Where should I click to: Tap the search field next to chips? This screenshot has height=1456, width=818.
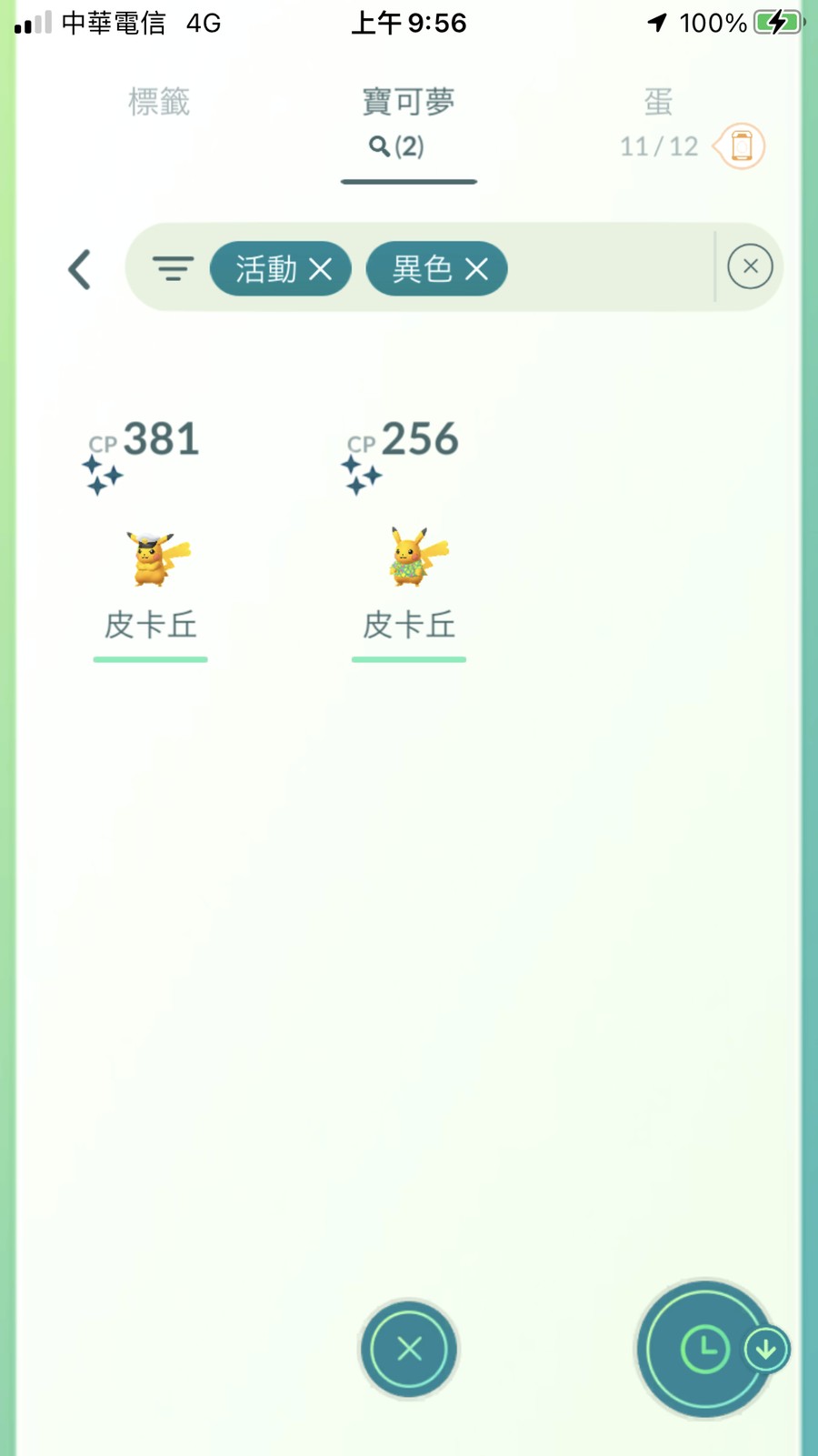(x=609, y=268)
